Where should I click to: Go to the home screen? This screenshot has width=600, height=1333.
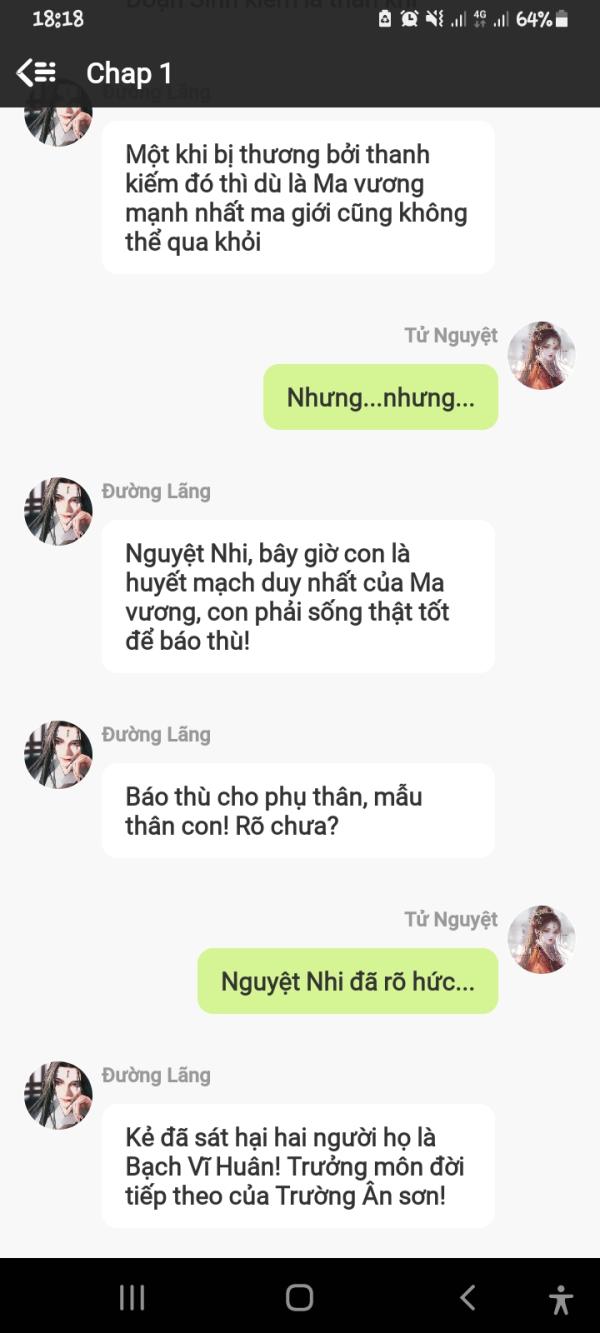click(300, 1298)
